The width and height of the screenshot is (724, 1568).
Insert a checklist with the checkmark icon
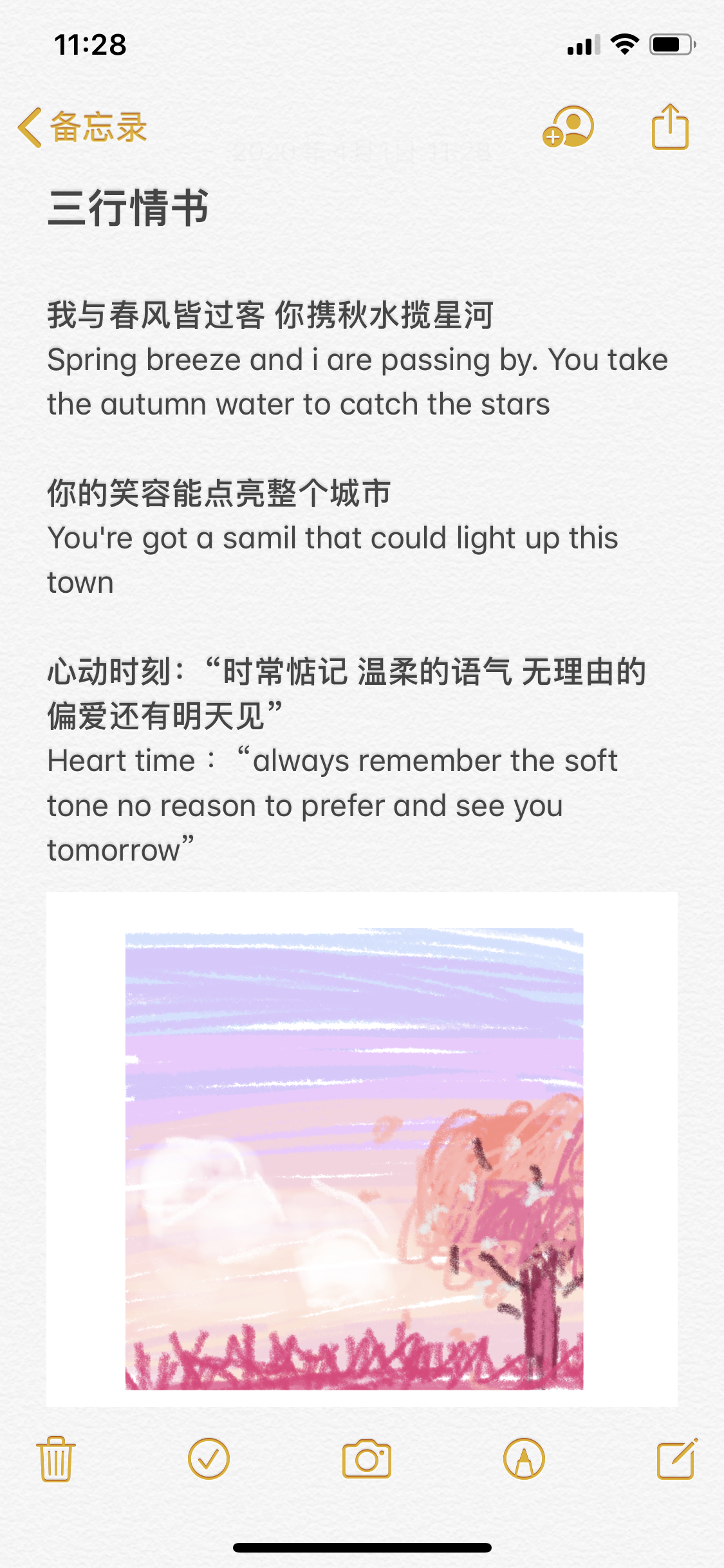(209, 1459)
